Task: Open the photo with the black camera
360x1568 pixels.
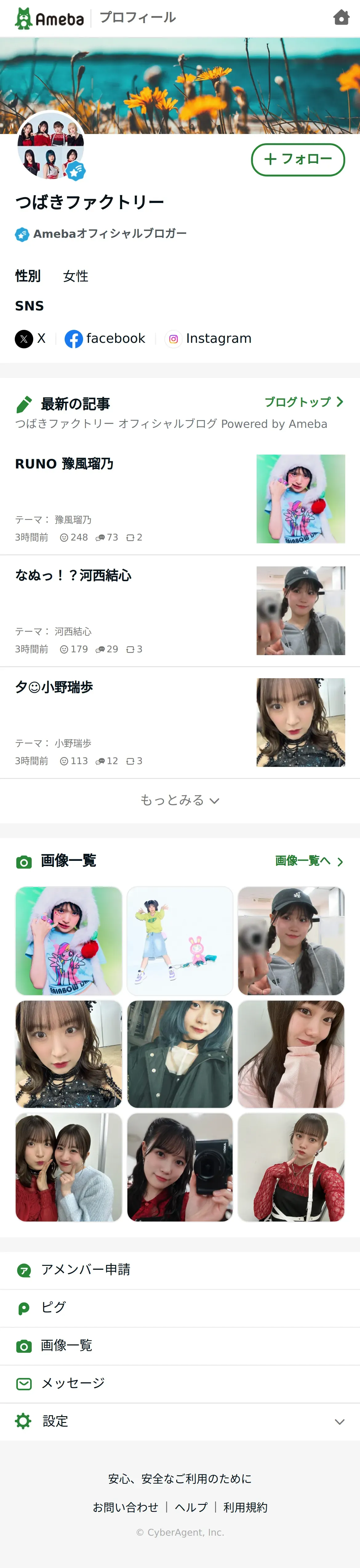Action: tap(180, 1167)
